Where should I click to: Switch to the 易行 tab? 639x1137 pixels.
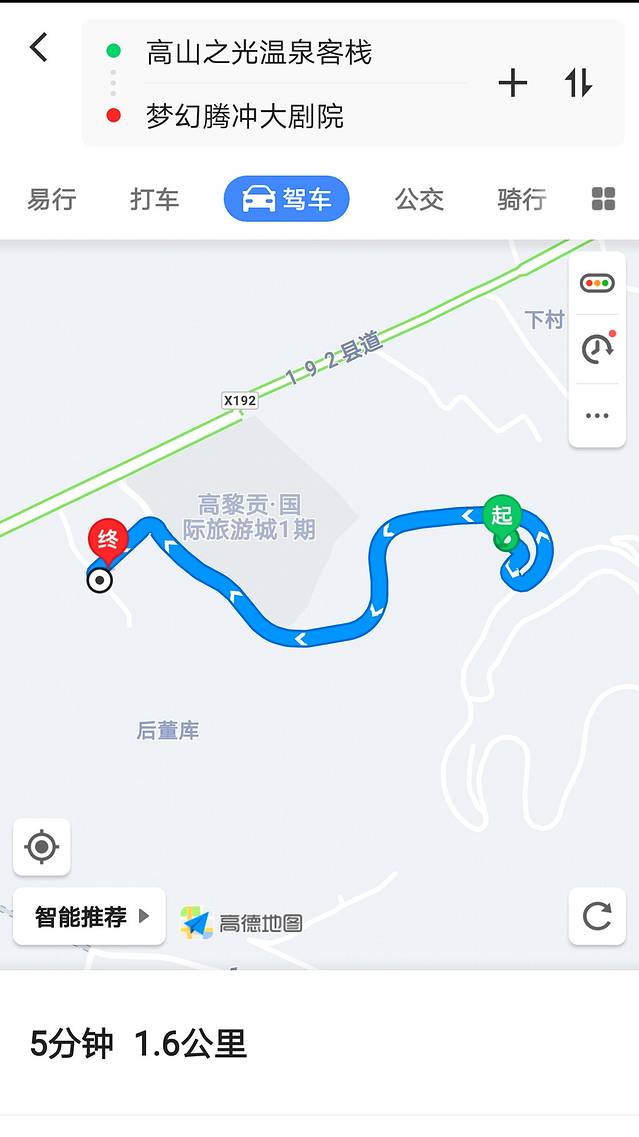[52, 199]
